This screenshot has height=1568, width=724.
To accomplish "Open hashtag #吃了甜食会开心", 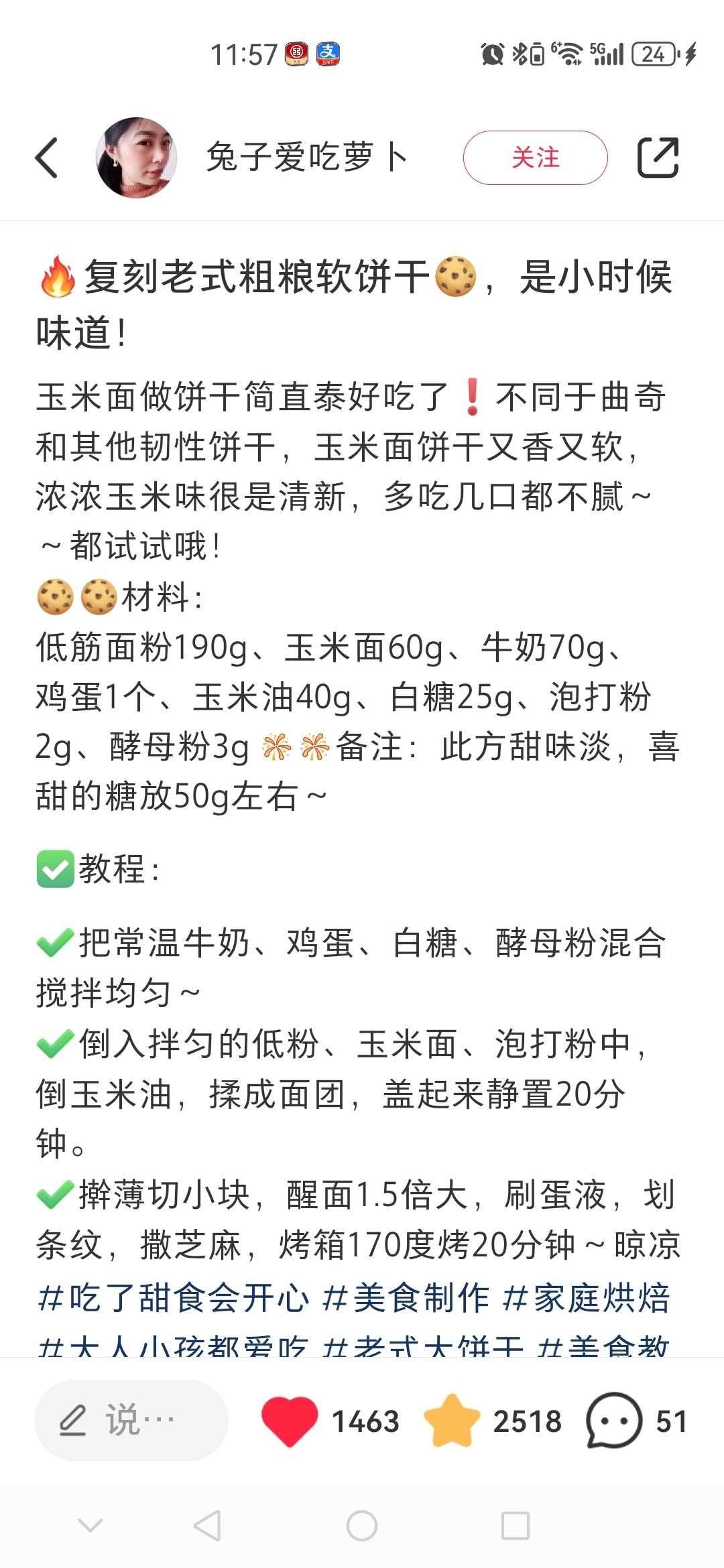I will (x=174, y=1298).
